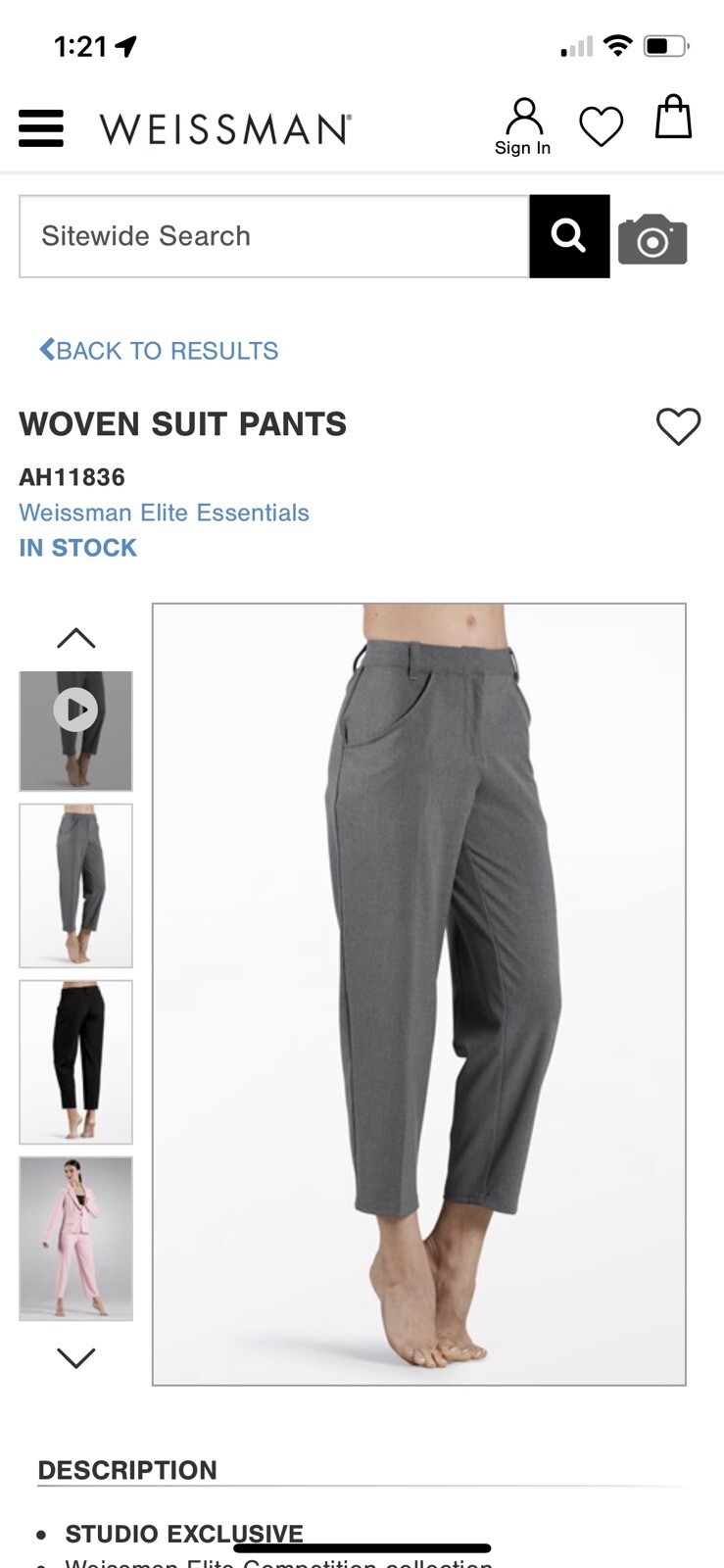This screenshot has height=1568, width=724.
Task: Show previous thumbnails with up chevron
Action: [75, 639]
